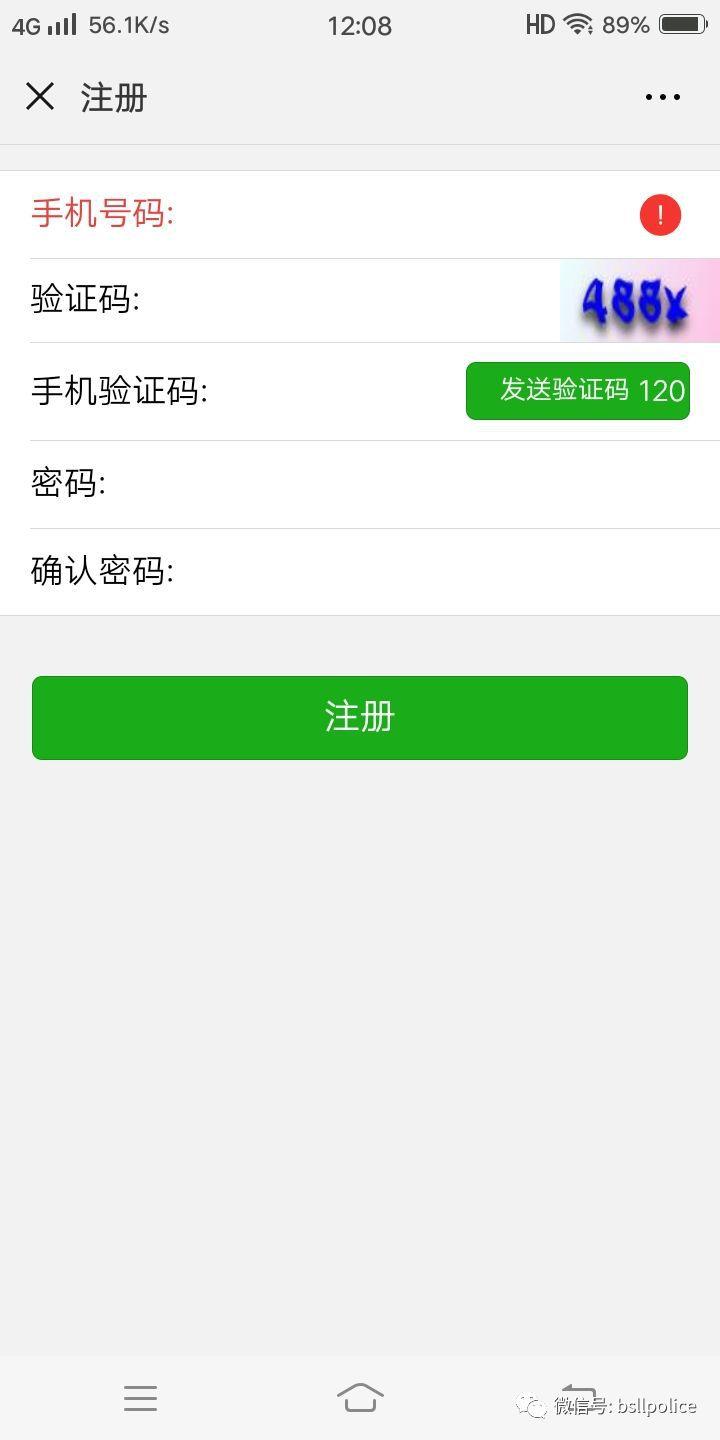Go to the system home screen
The image size is (720, 1440).
tap(360, 1397)
